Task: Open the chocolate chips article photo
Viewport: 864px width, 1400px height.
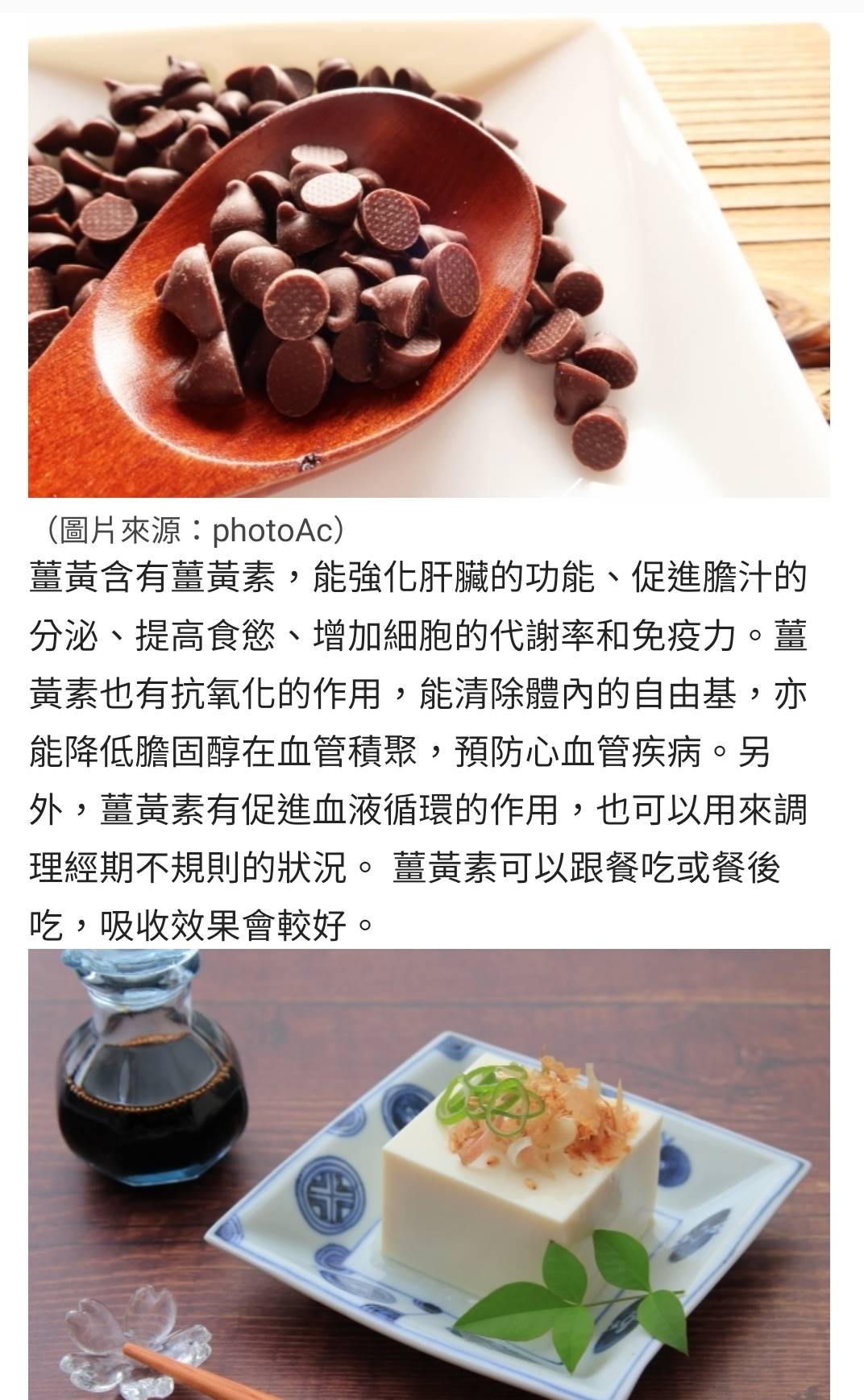Action: click(429, 259)
